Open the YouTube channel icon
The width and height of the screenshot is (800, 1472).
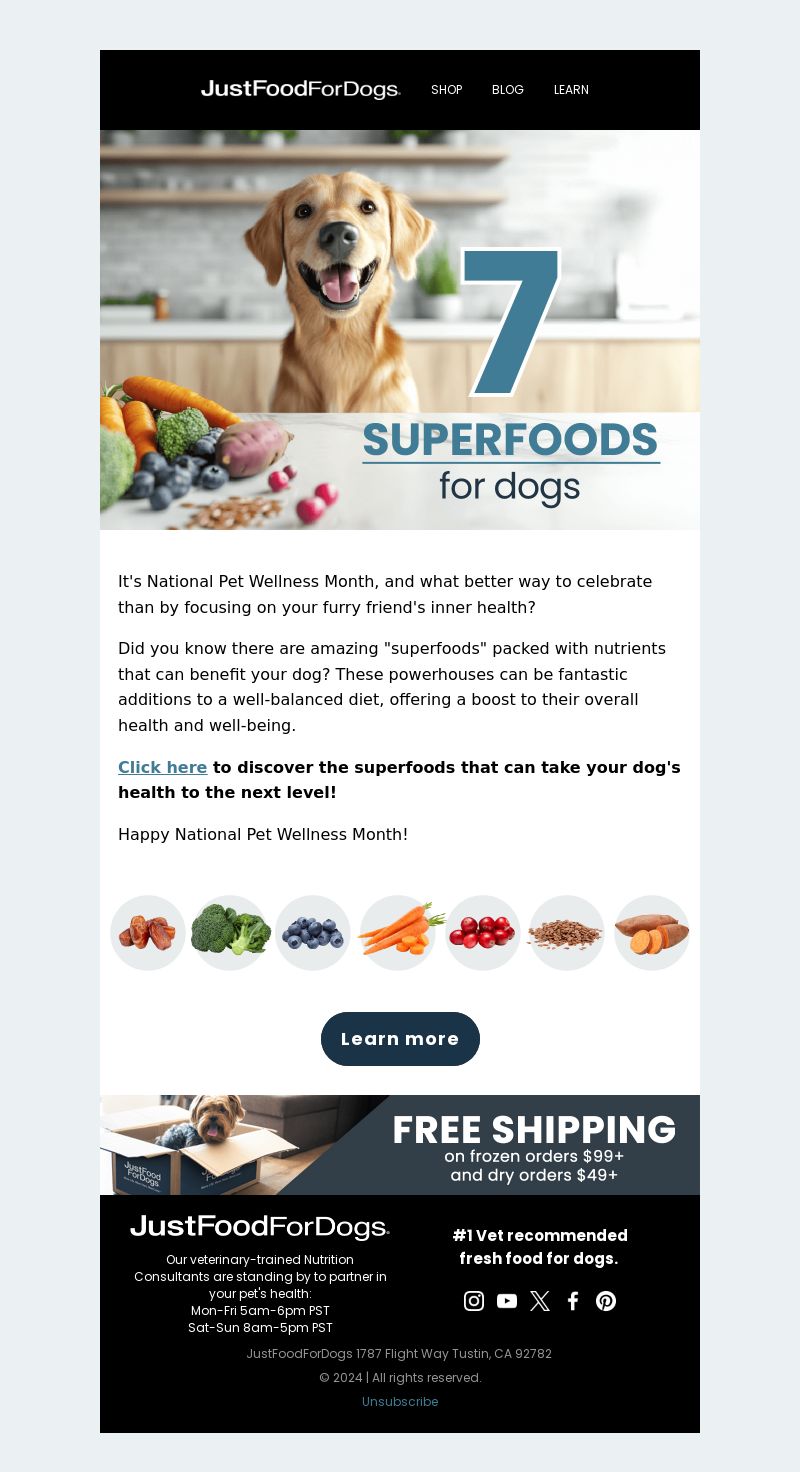click(507, 1301)
